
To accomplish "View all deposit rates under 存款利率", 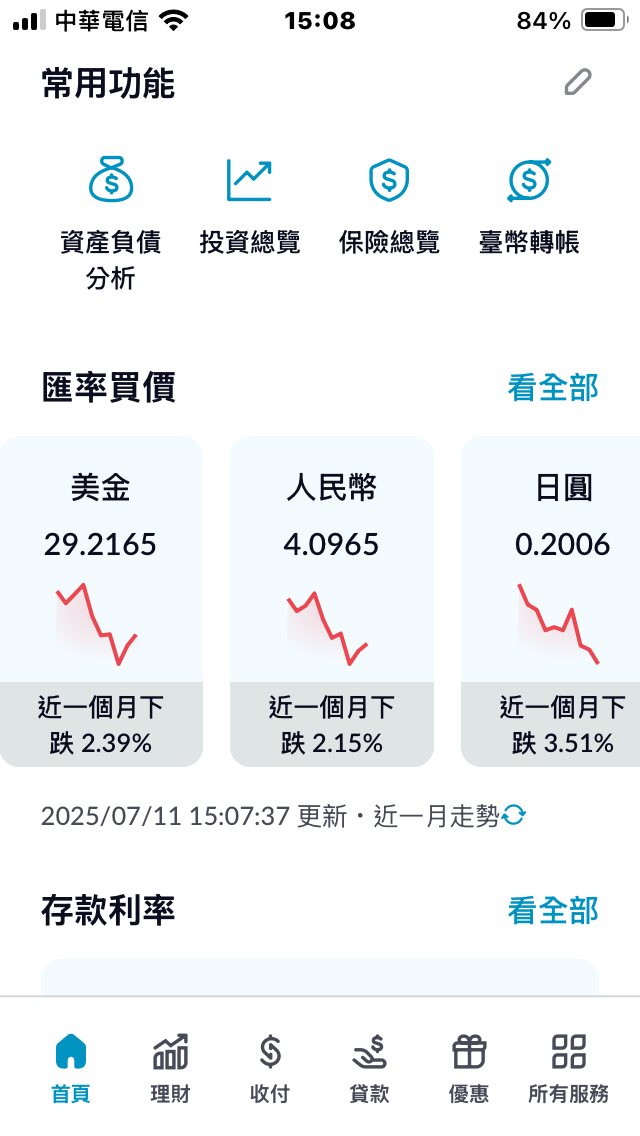I will point(553,911).
